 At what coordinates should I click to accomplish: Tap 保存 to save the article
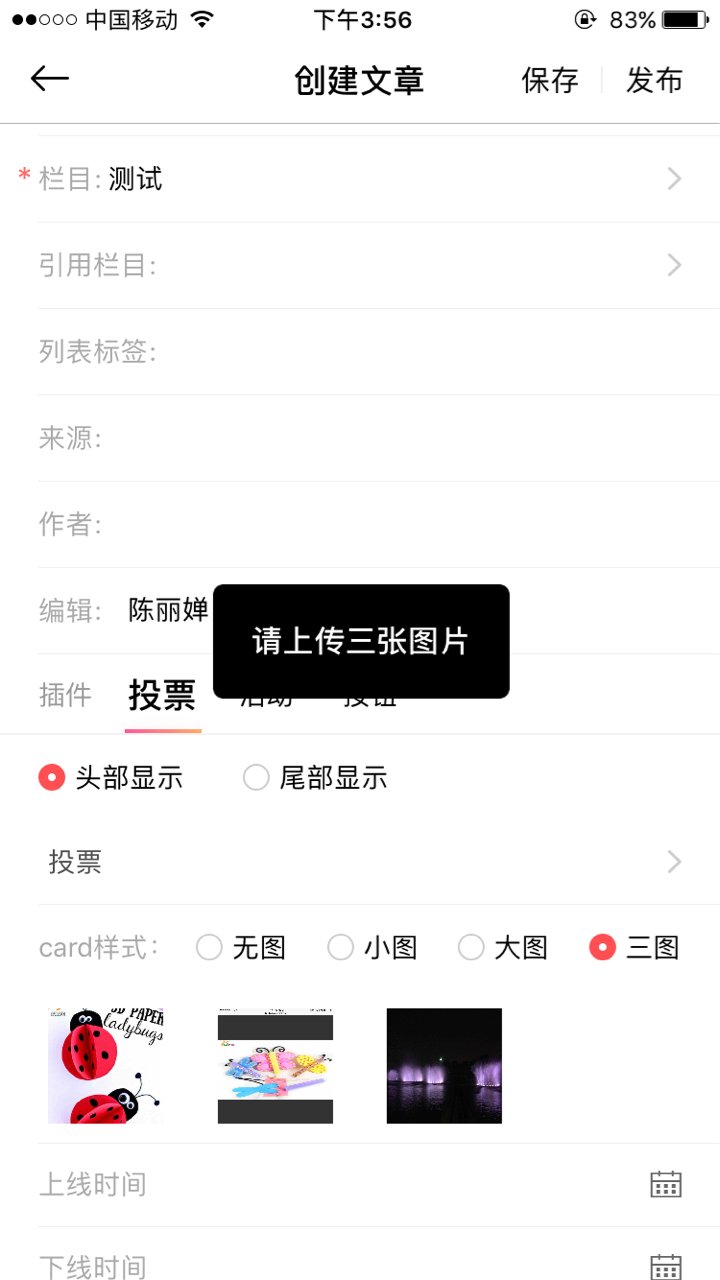pos(550,80)
